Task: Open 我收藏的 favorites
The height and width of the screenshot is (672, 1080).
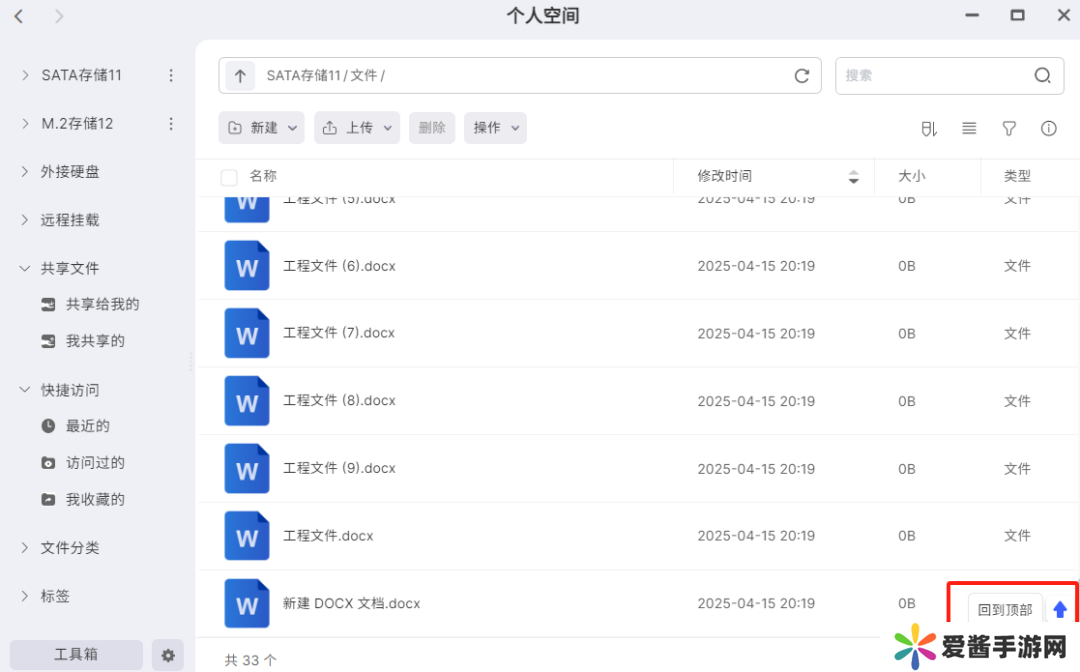Action: tap(95, 499)
